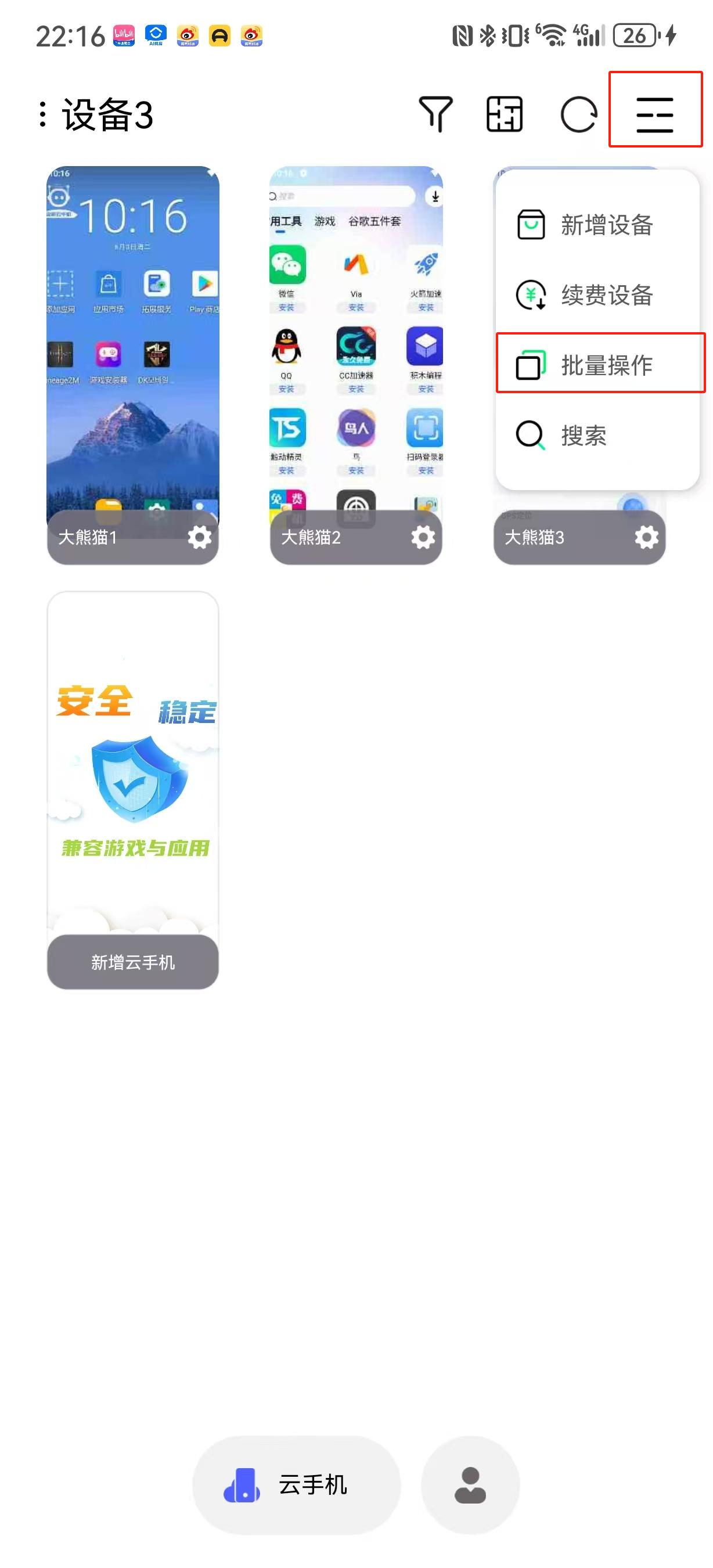Open the hamburger menu icon top right
Viewport: 713px width, 1568px height.
(655, 116)
